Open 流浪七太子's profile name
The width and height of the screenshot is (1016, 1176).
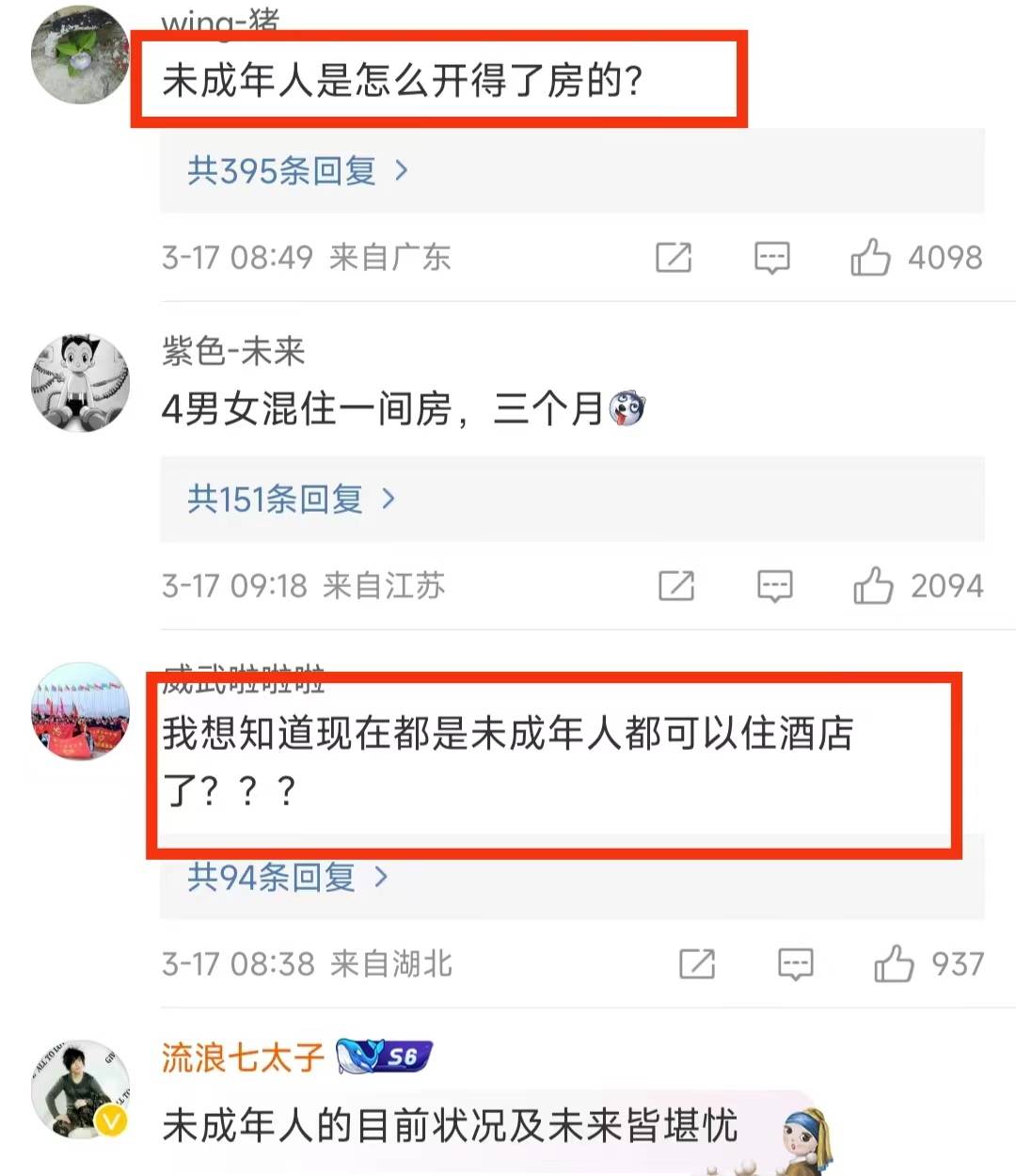[x=243, y=1057]
